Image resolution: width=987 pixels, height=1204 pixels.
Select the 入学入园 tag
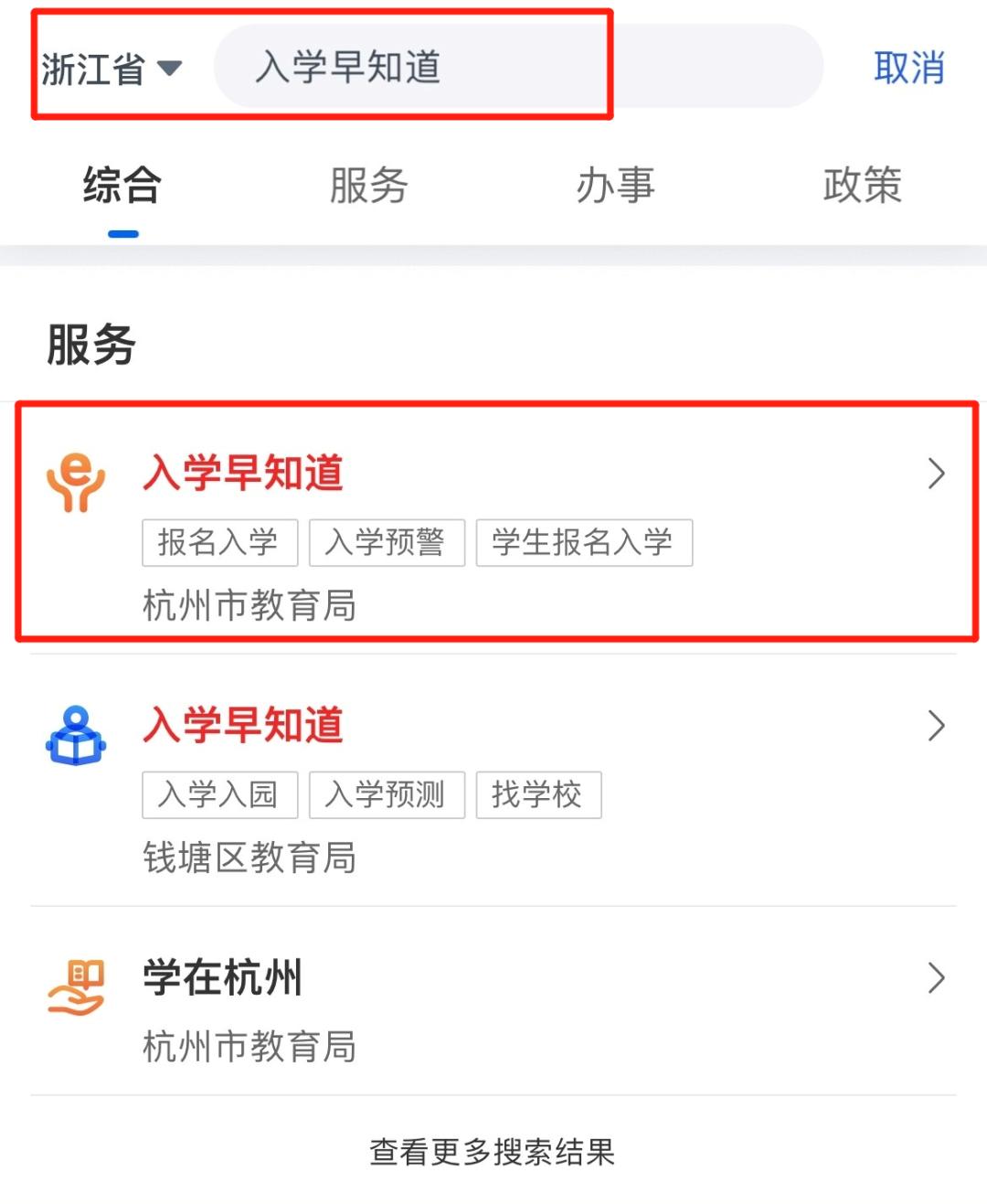219,794
